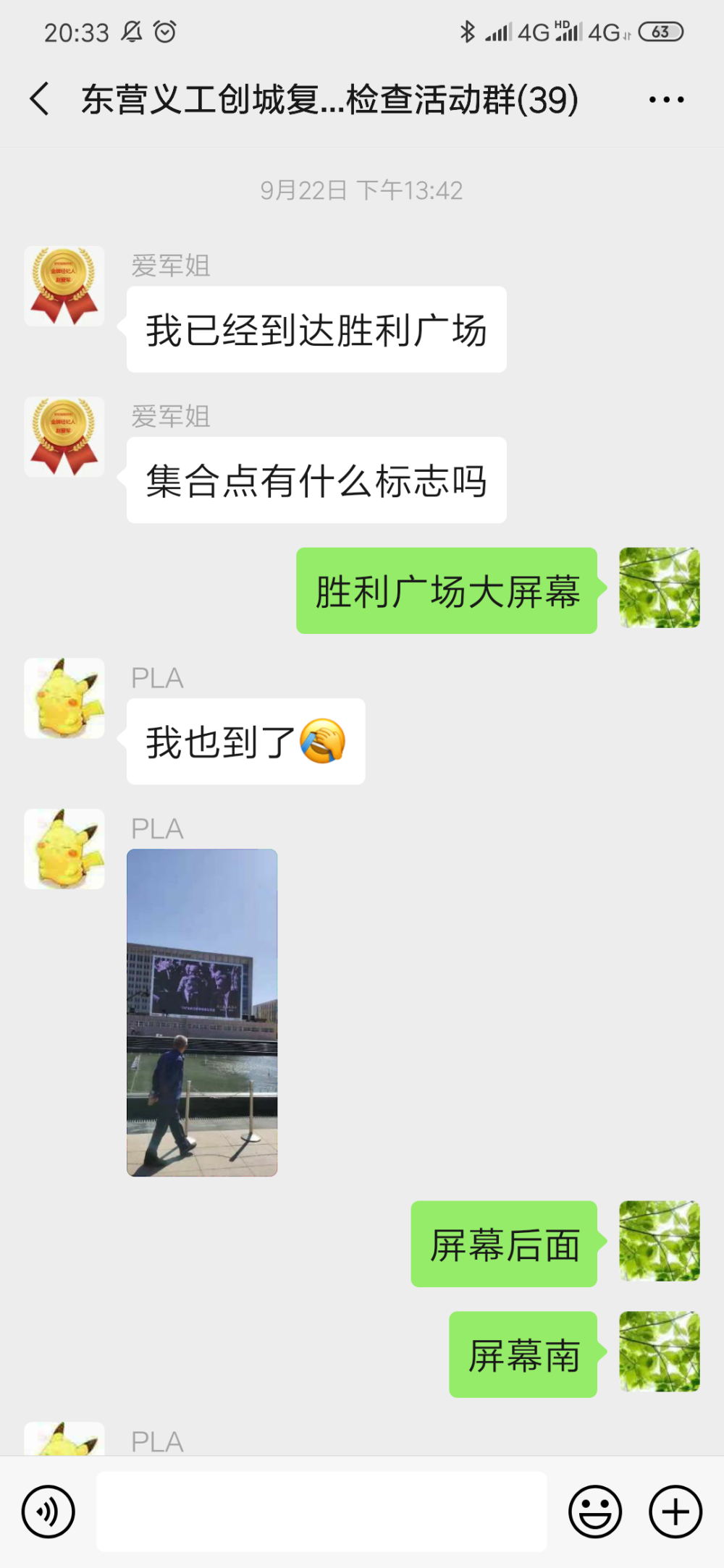Open the emoji sticker panel
The height and width of the screenshot is (1568, 724).
tap(595, 1512)
